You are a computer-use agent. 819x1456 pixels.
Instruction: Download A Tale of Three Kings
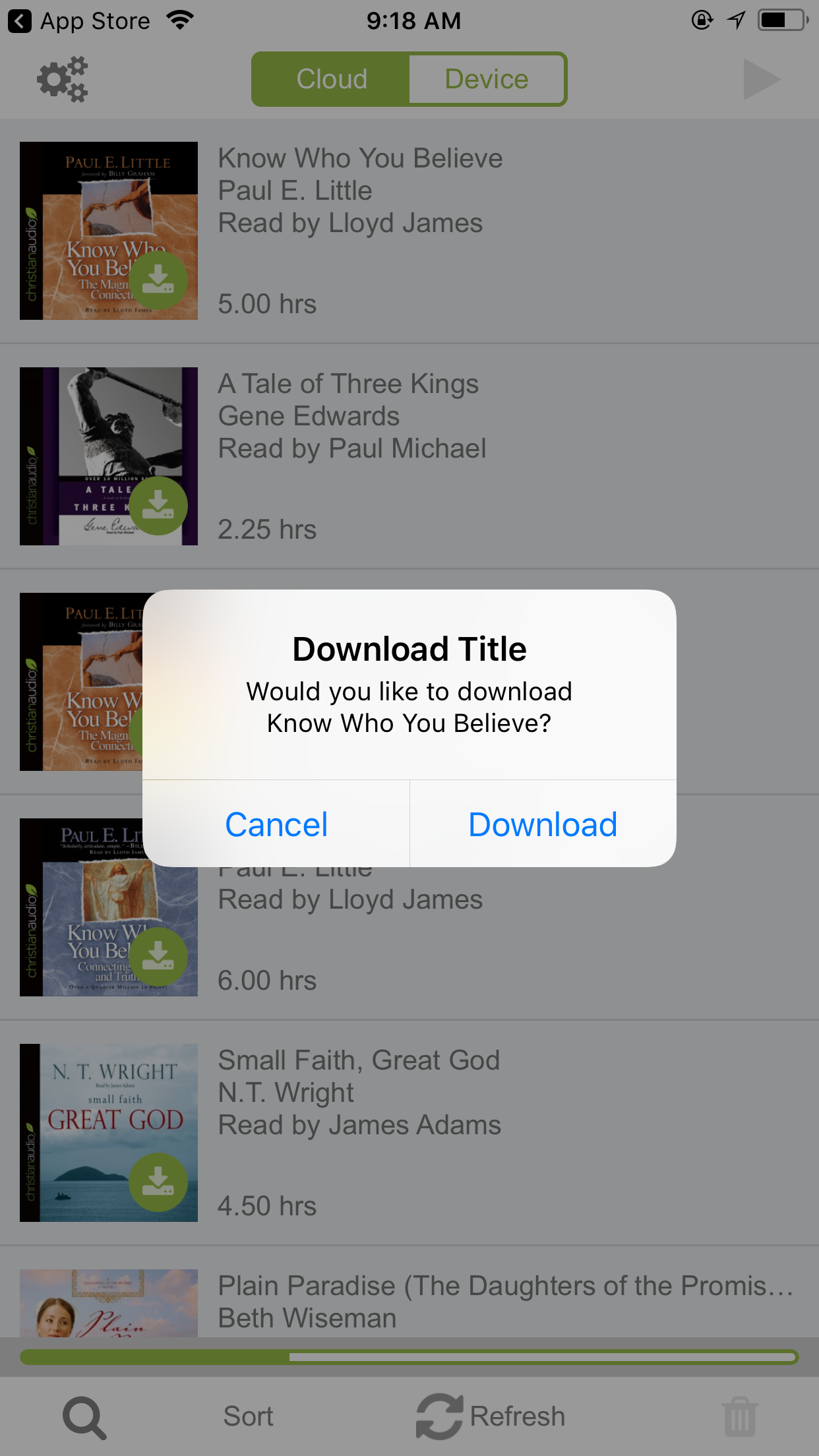[158, 506]
